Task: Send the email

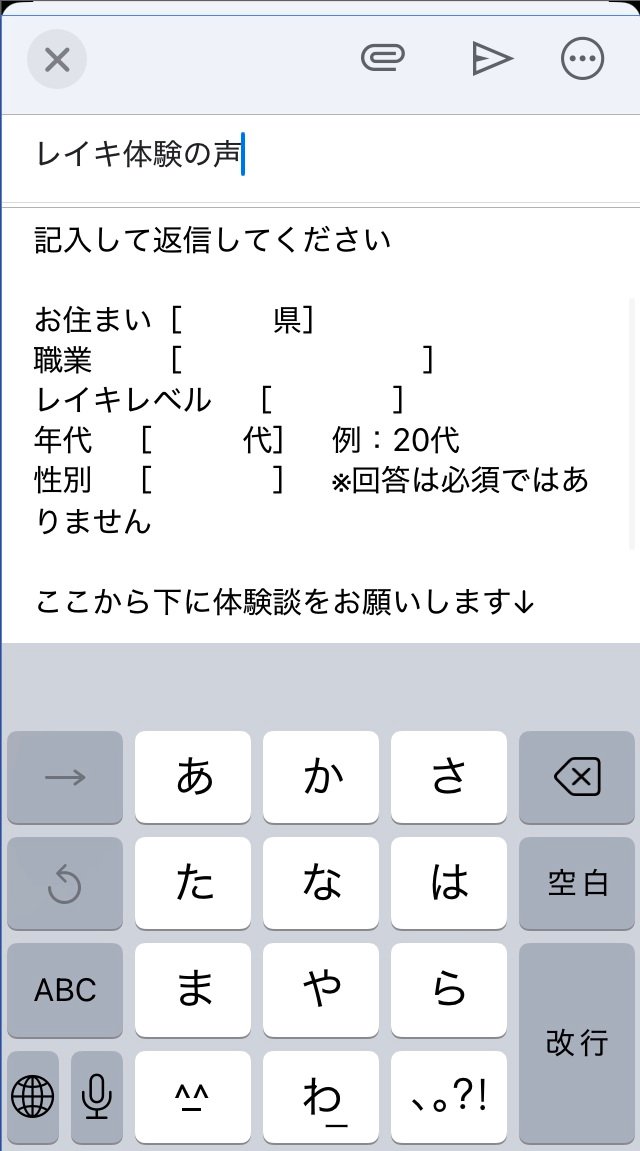Action: pyautogui.click(x=491, y=59)
